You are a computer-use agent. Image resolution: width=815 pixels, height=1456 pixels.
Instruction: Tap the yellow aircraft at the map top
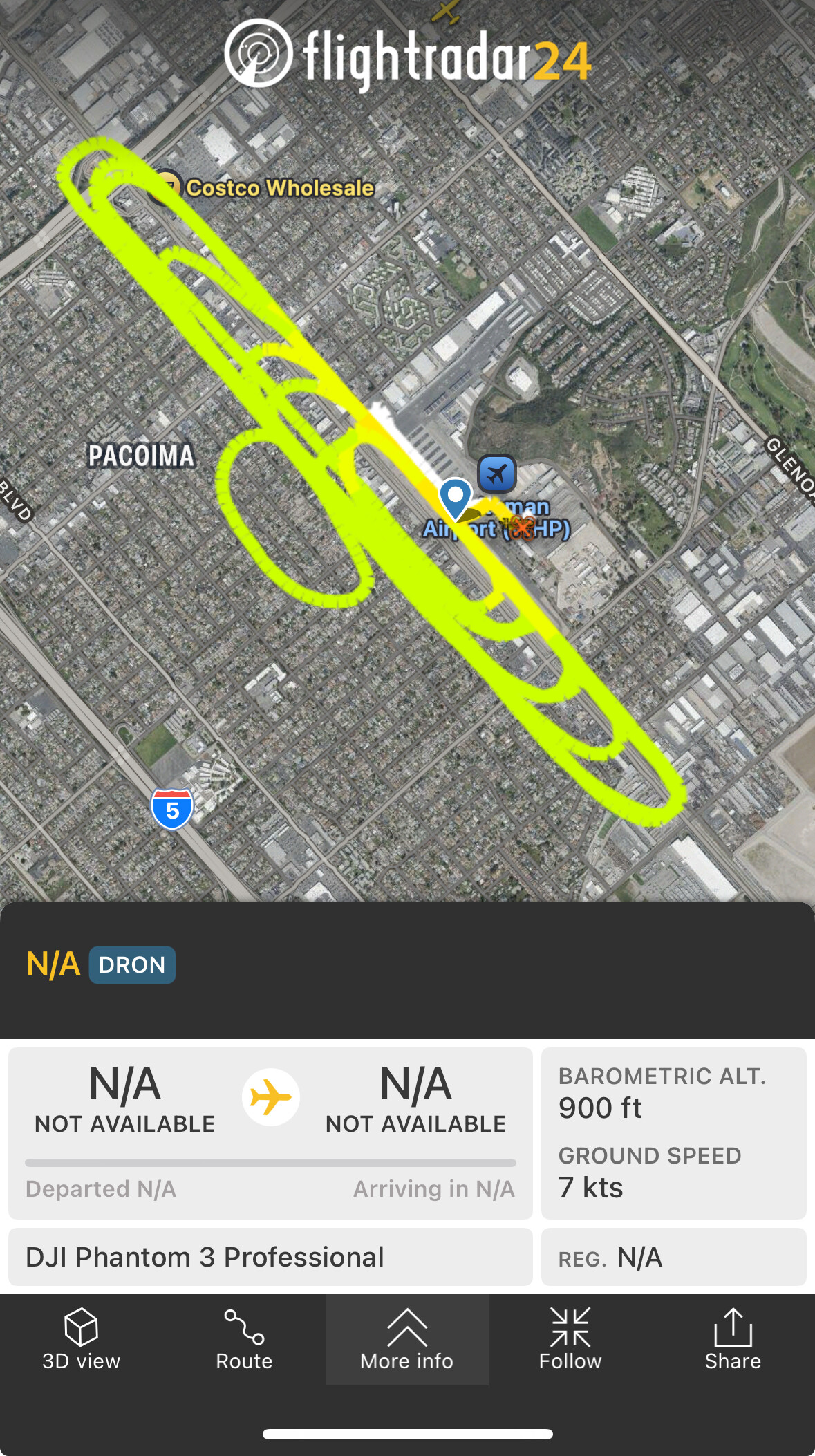click(447, 11)
